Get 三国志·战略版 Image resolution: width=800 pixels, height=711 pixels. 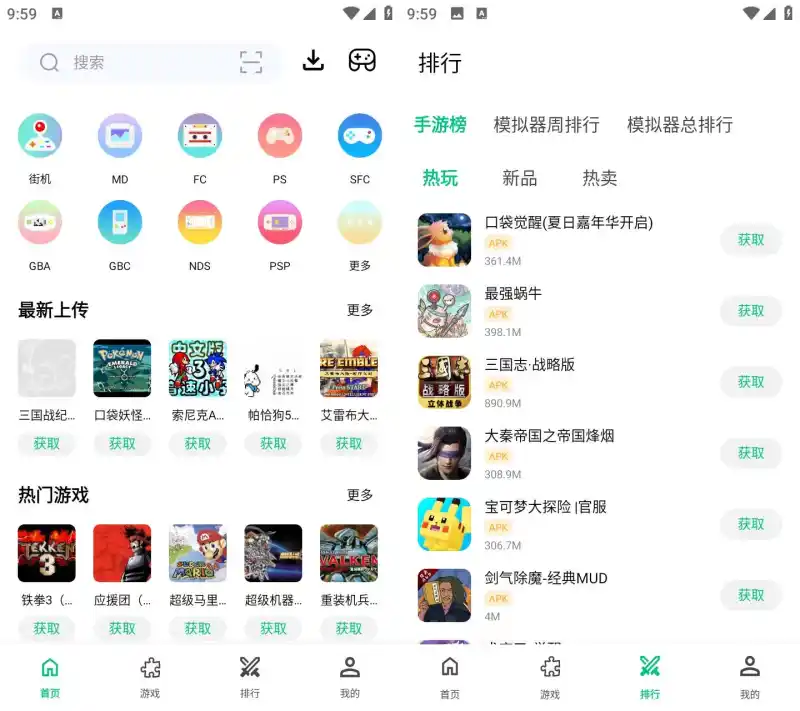tap(751, 382)
